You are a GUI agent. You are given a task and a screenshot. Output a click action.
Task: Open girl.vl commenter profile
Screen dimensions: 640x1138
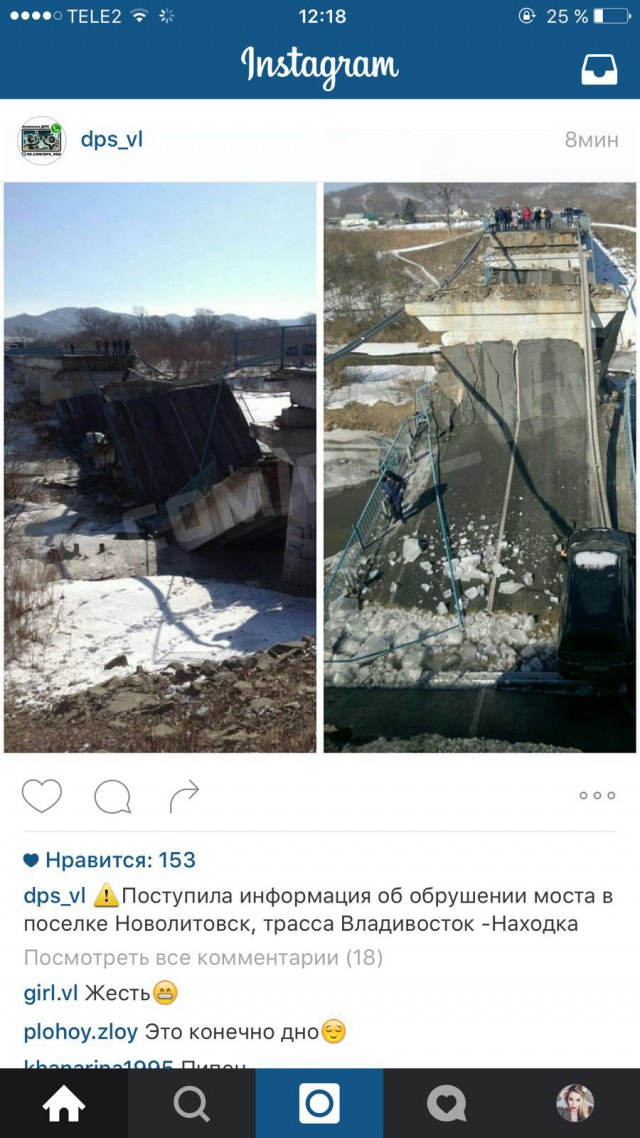(x=50, y=993)
